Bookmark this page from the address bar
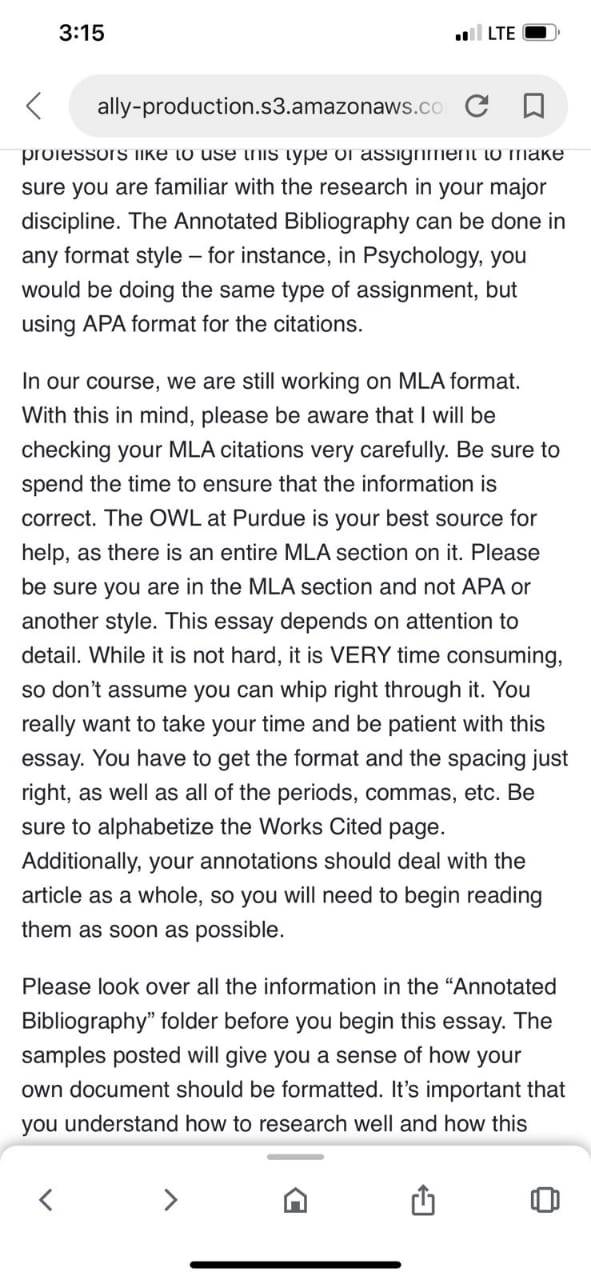This screenshot has height=1280, width=591. (x=533, y=105)
